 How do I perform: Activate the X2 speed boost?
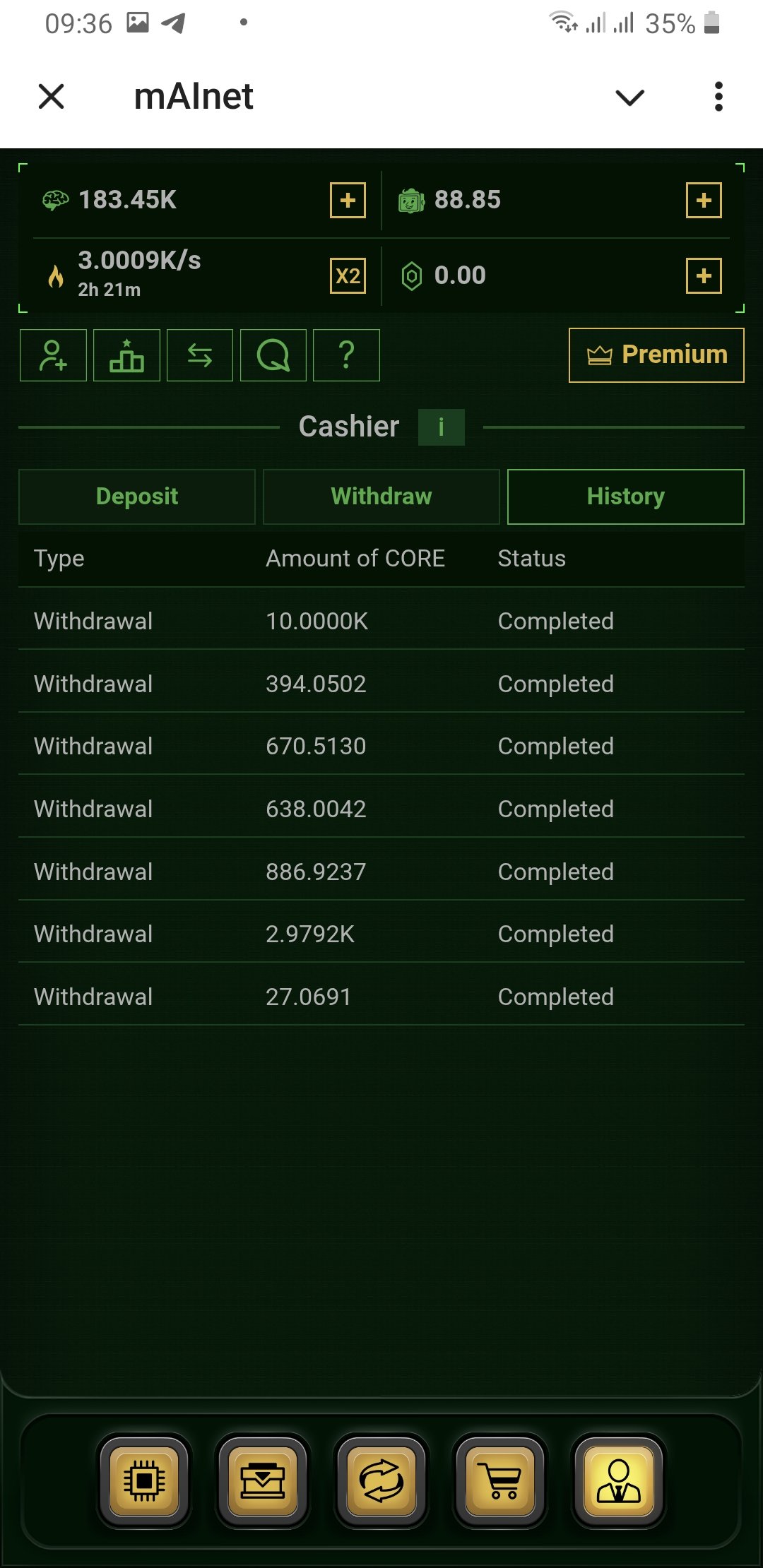tap(348, 275)
